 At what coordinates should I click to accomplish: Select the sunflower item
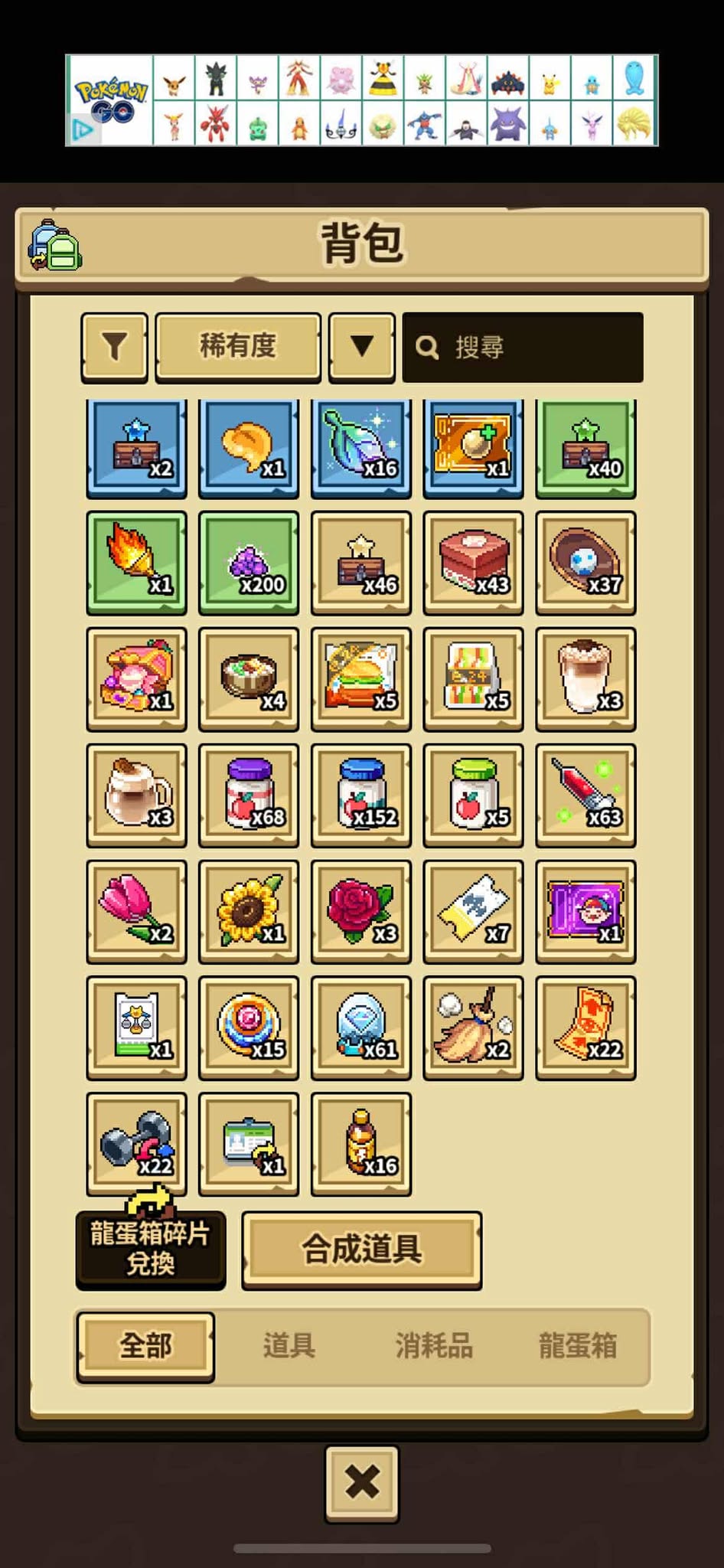point(249,911)
